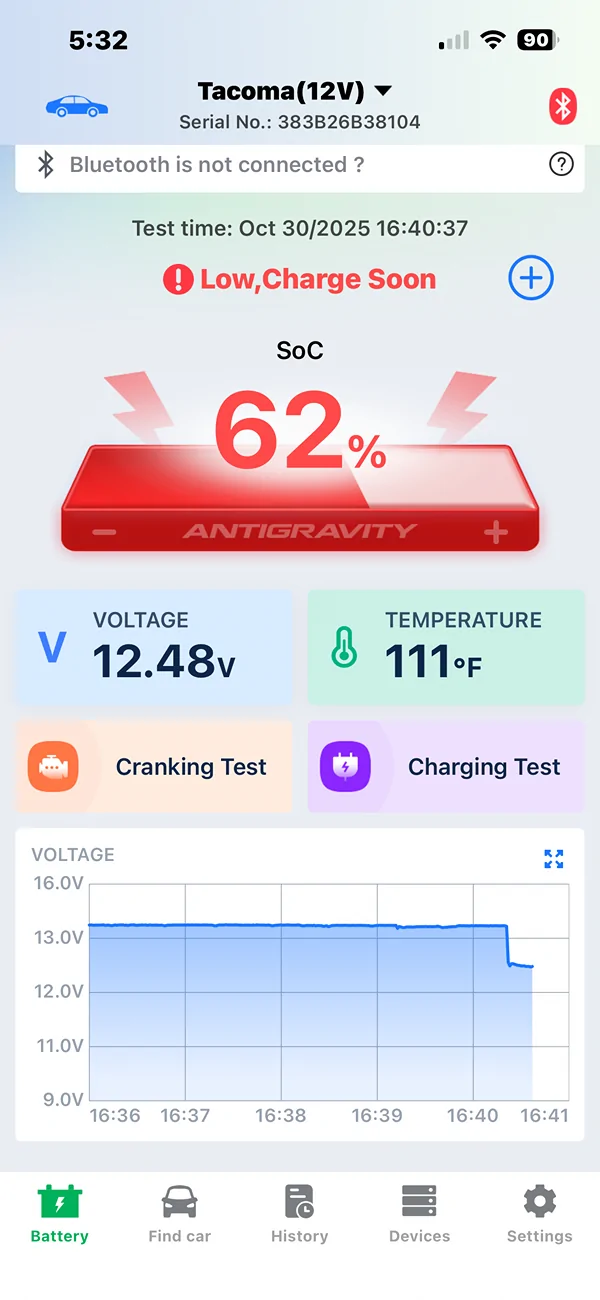Open the Settings tab

[x=539, y=1213]
